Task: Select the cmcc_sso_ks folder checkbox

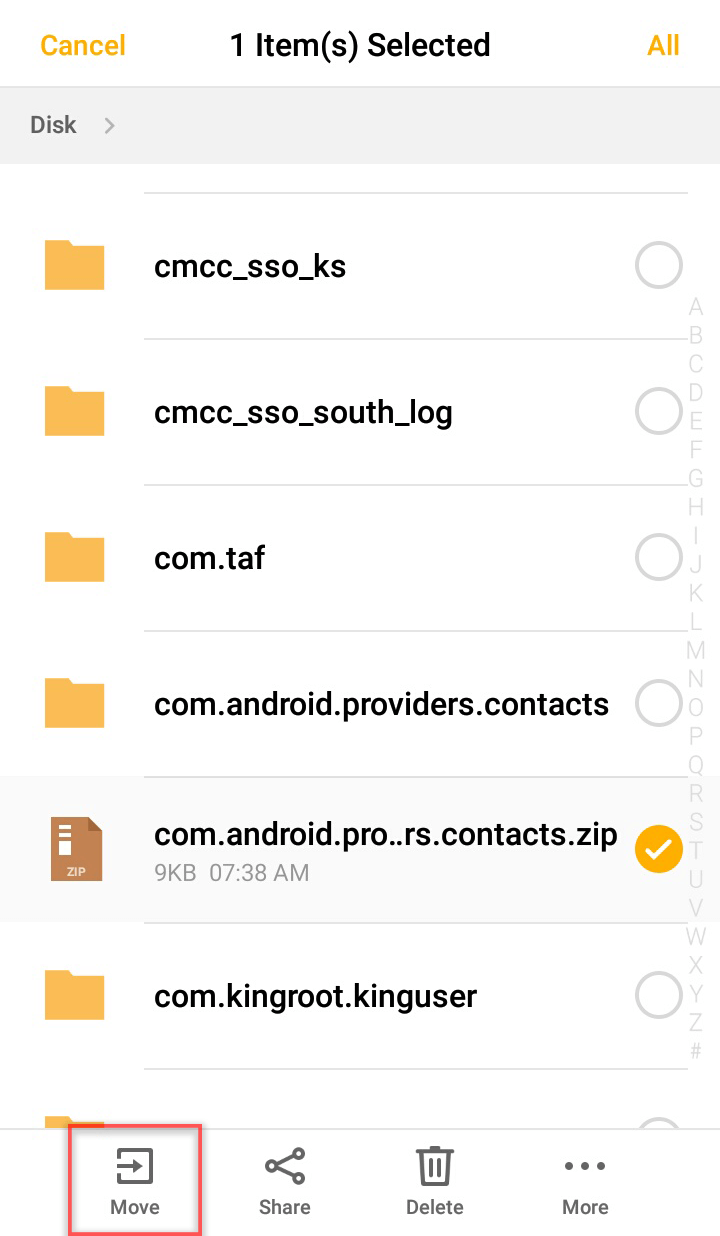Action: (x=658, y=266)
